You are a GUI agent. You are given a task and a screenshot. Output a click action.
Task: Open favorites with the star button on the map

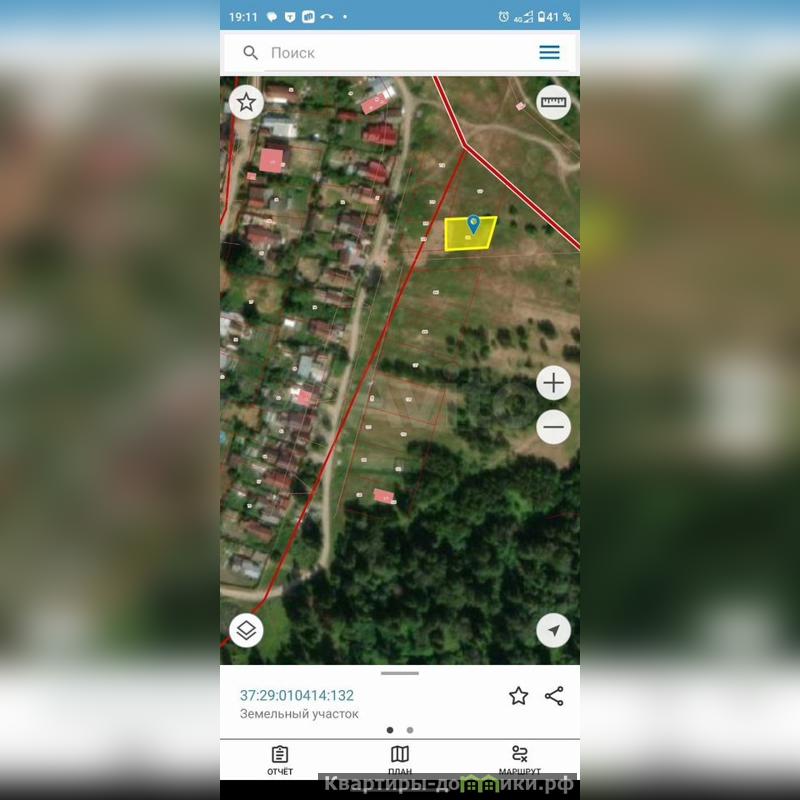(246, 102)
